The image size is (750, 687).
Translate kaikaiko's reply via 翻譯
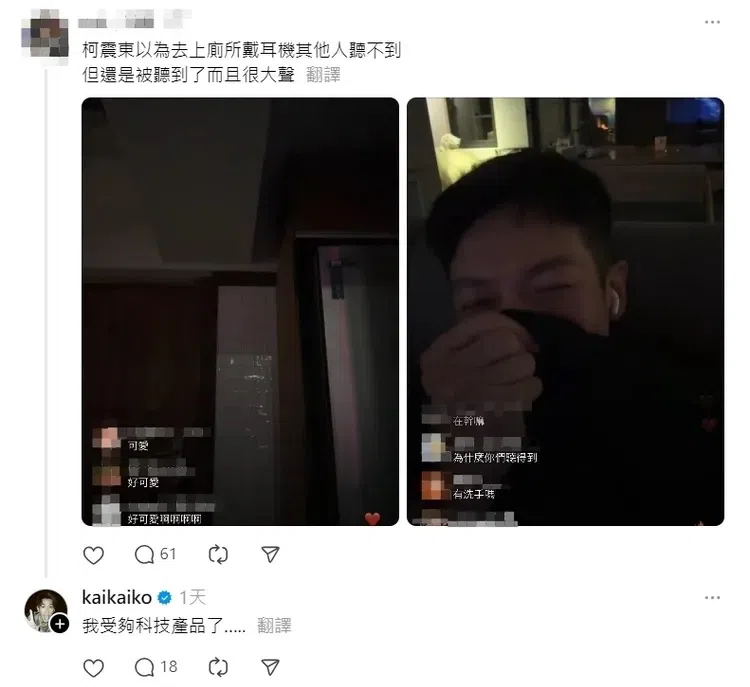pos(274,626)
